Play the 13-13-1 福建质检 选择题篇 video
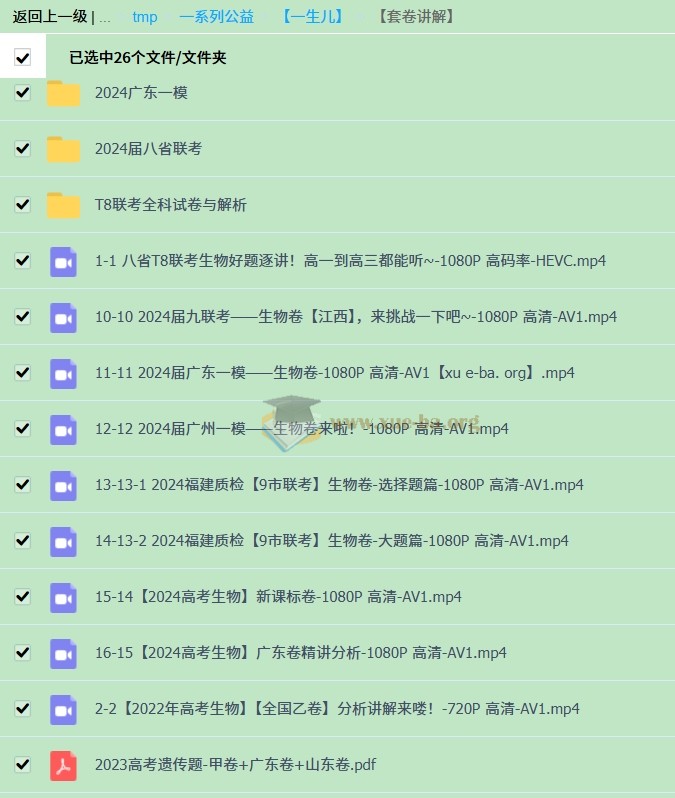This screenshot has height=798, width=675. click(x=339, y=485)
